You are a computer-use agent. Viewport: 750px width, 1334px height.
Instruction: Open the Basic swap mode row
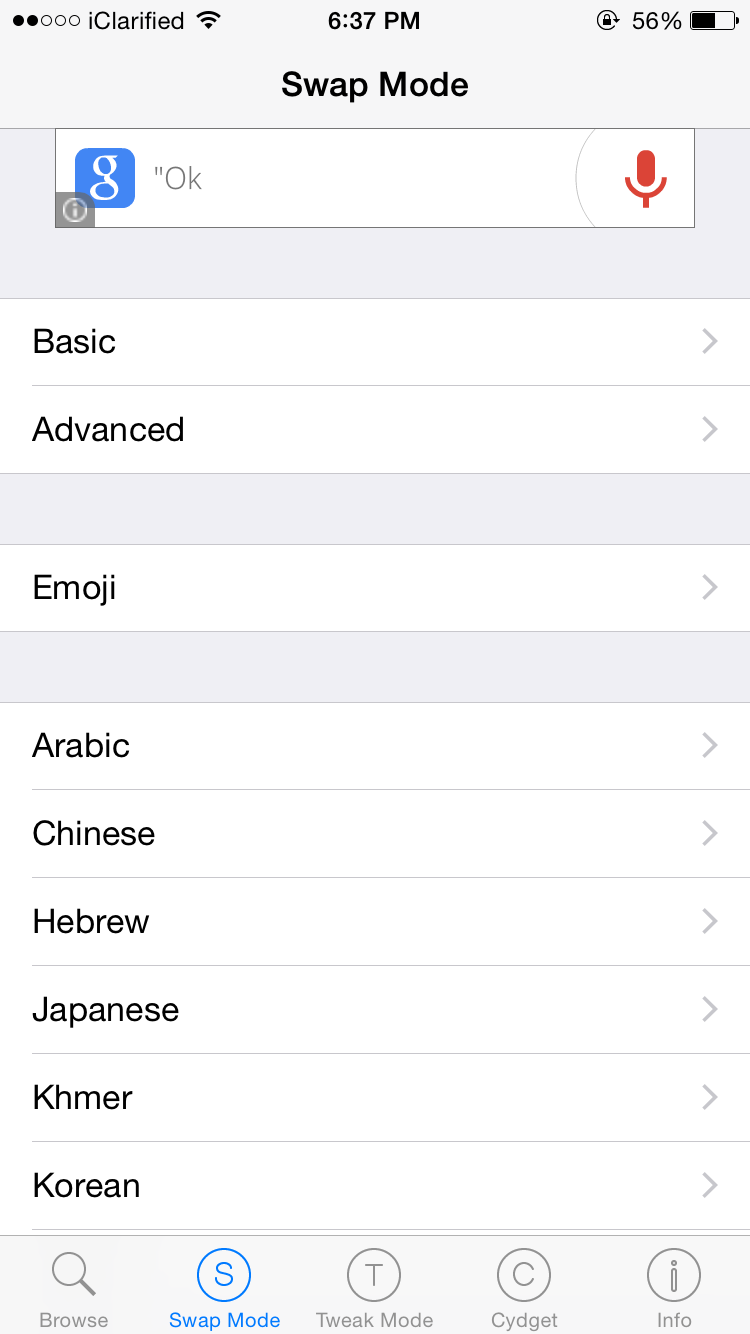[375, 342]
